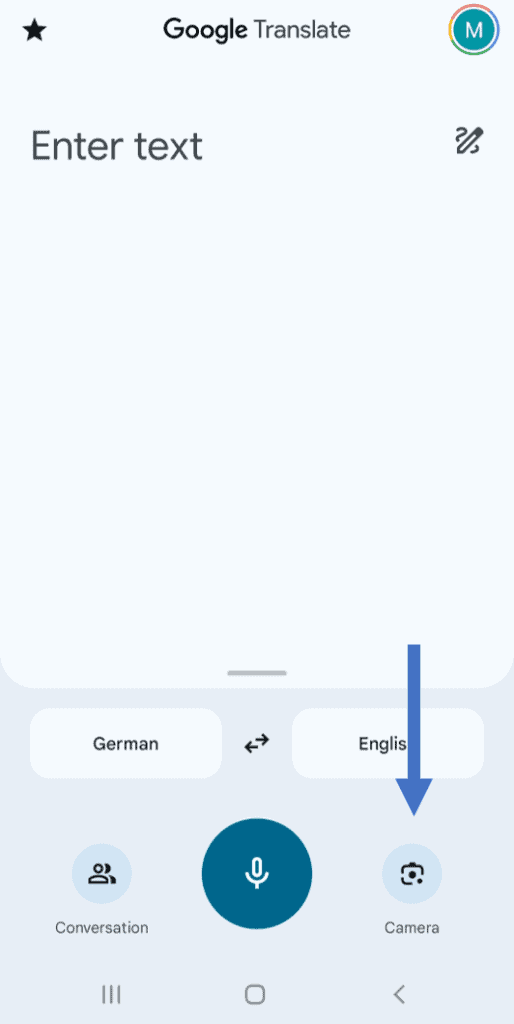Open saved translations star icon
The image size is (514, 1024).
34,30
